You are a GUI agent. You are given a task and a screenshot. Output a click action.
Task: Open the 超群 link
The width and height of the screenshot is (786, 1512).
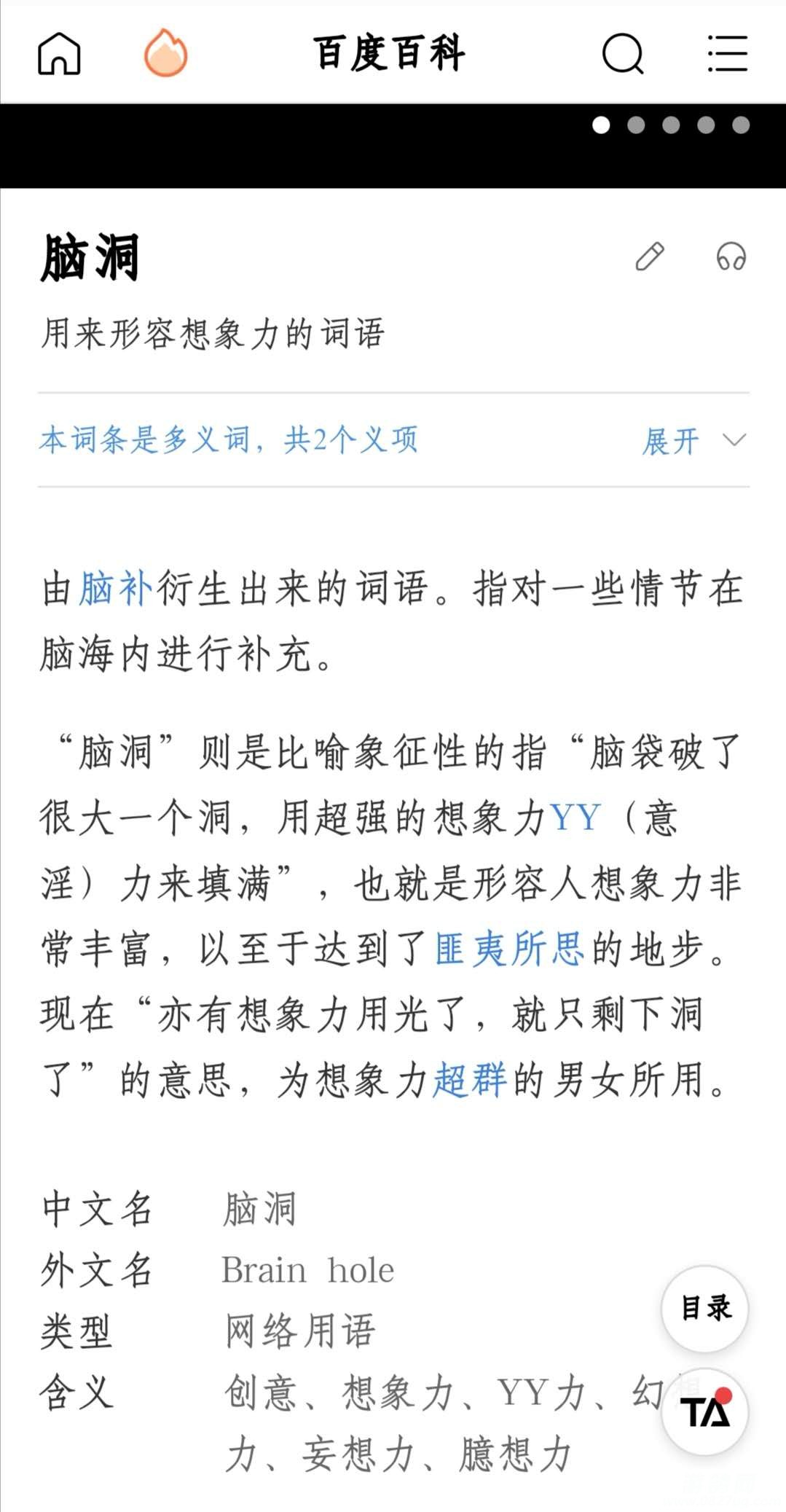pos(470,1080)
